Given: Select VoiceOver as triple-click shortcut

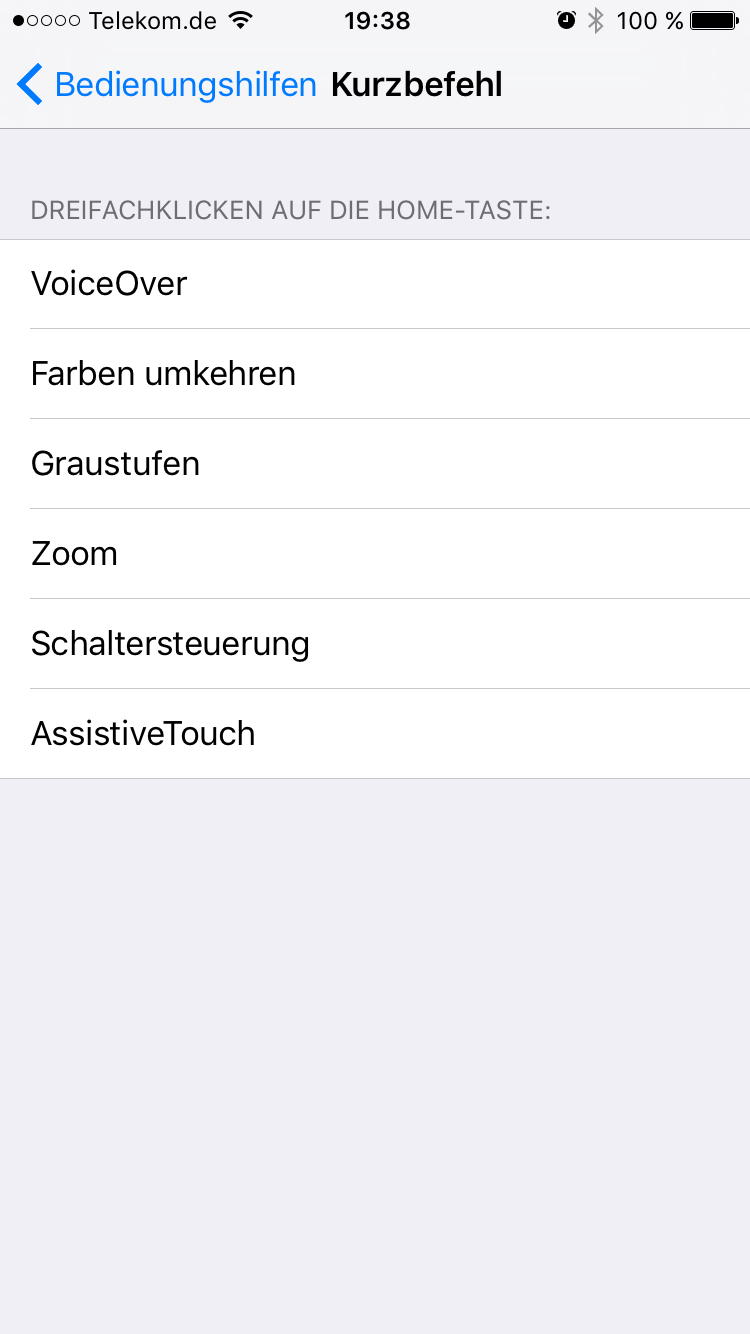Looking at the screenshot, I should point(375,284).
